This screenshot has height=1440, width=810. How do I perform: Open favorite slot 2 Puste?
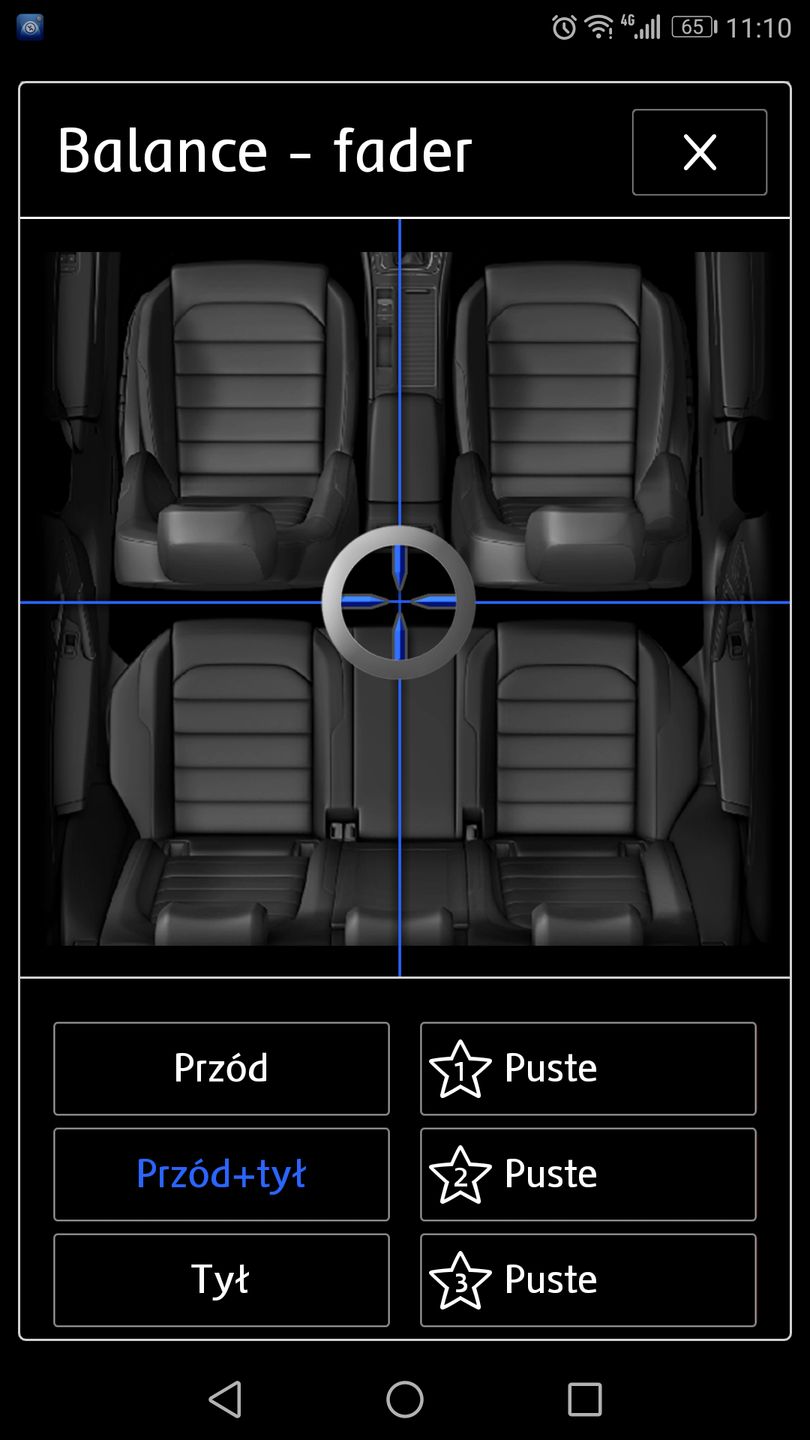[588, 1174]
